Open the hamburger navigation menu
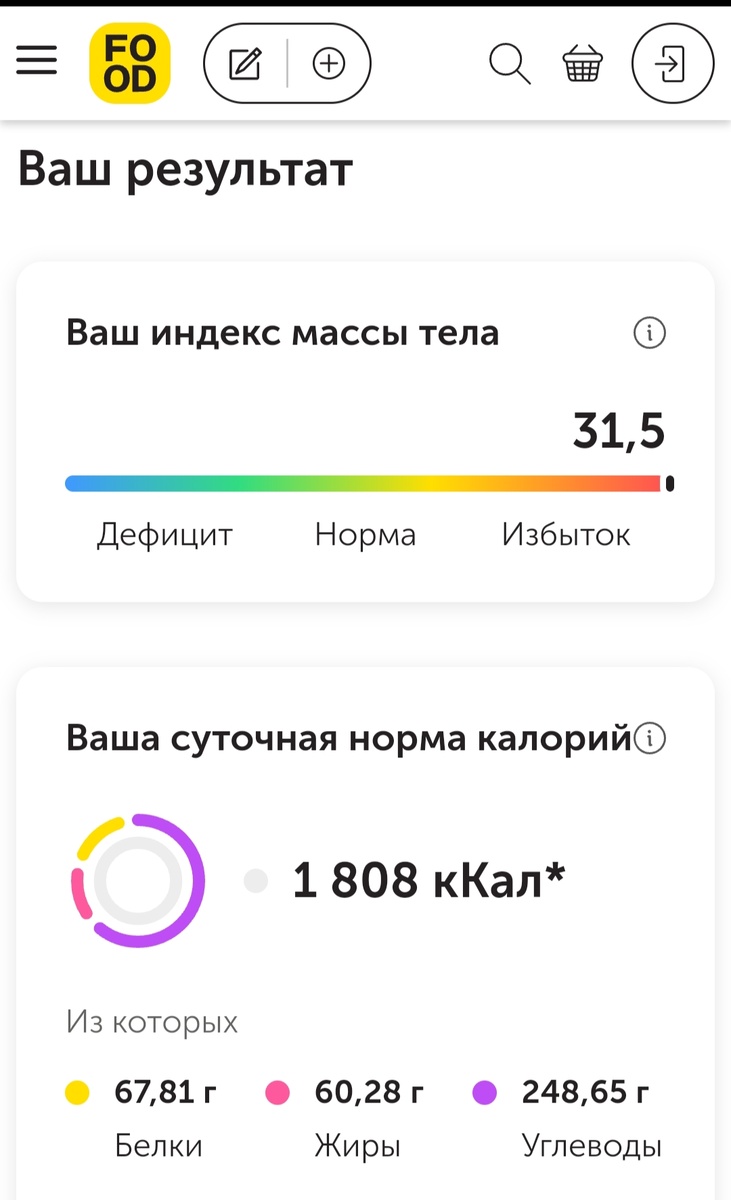Screen dimensions: 731x1200 (37, 60)
